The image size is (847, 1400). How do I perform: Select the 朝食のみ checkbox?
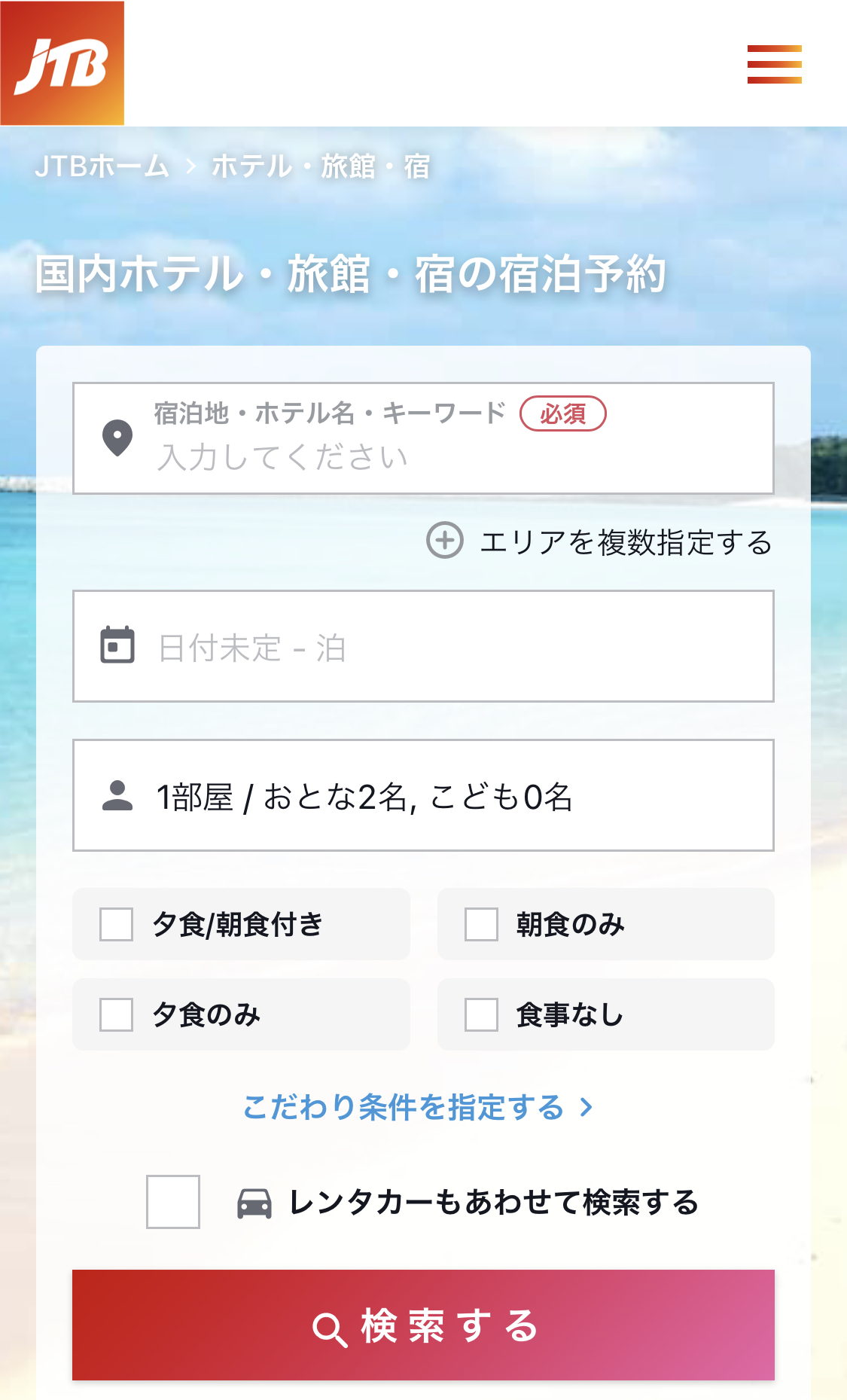tap(481, 924)
